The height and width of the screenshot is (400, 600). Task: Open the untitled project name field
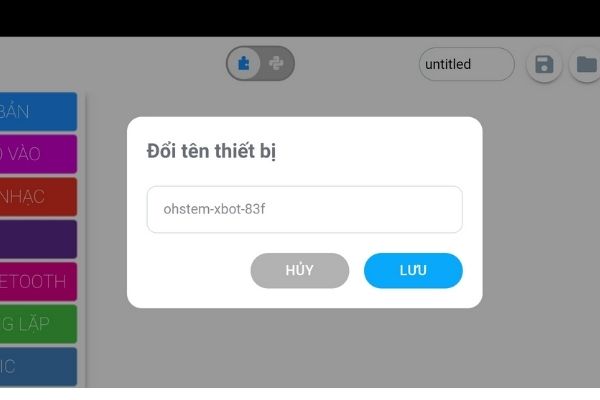pos(466,64)
